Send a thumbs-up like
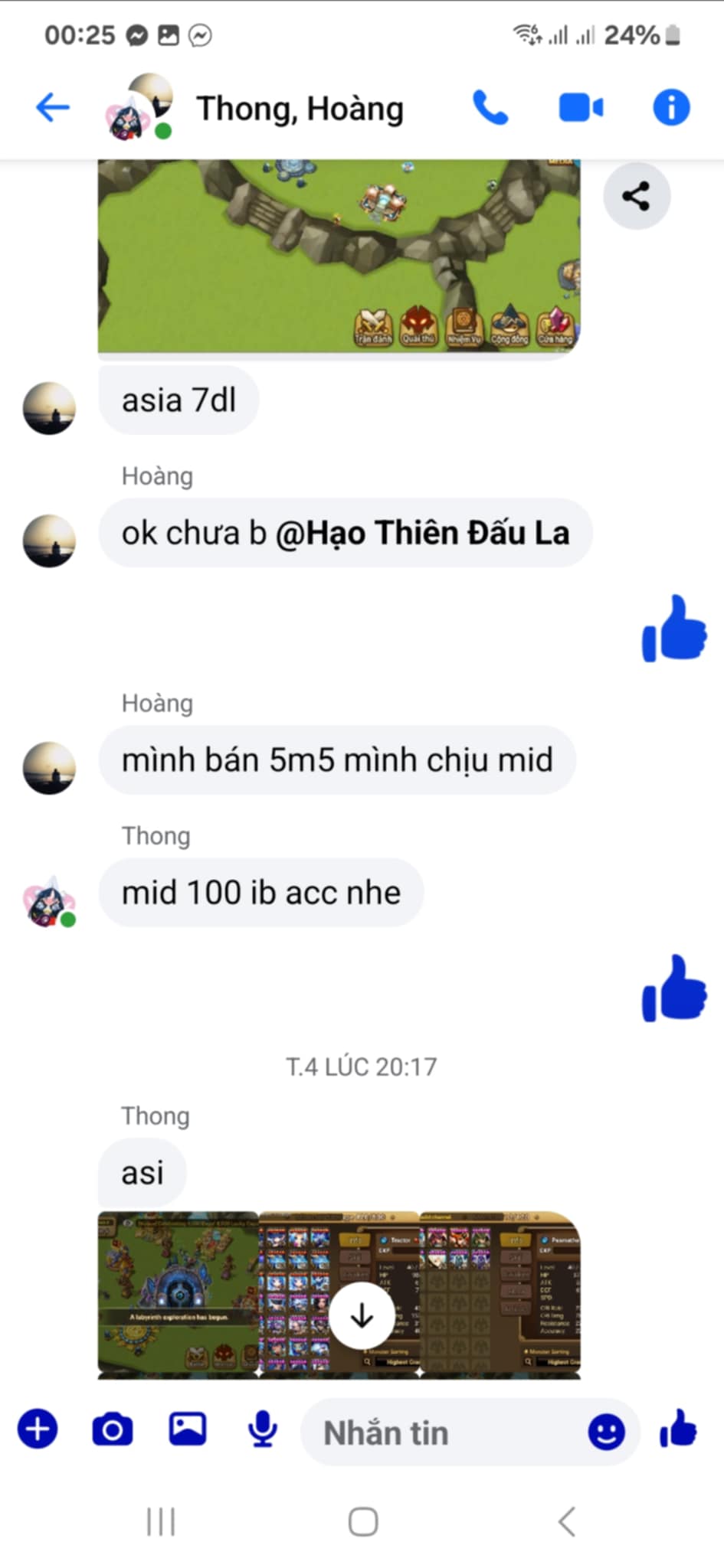The image size is (724, 1568). (678, 1429)
